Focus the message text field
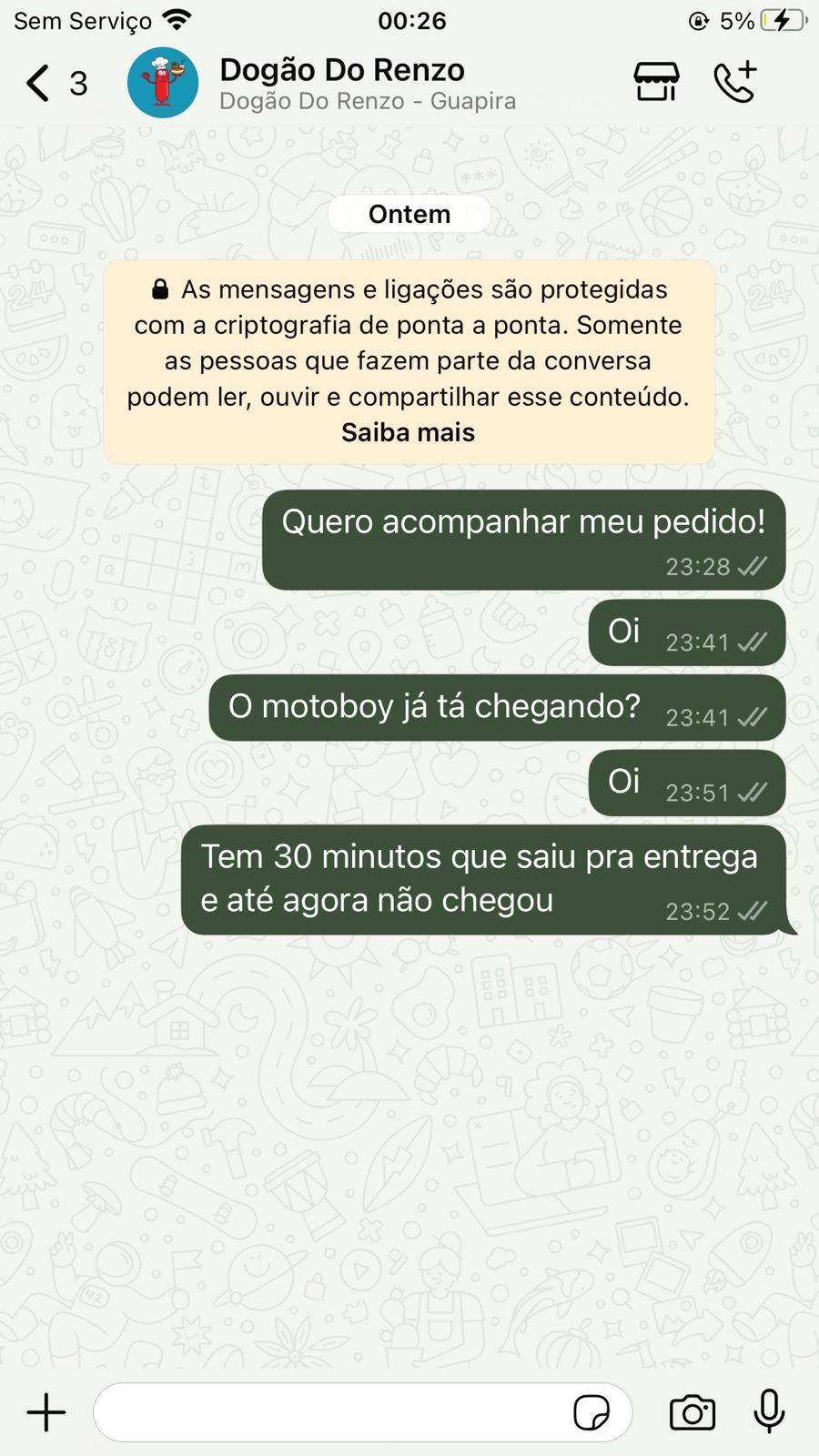This screenshot has width=819, height=1456. pos(328,1412)
